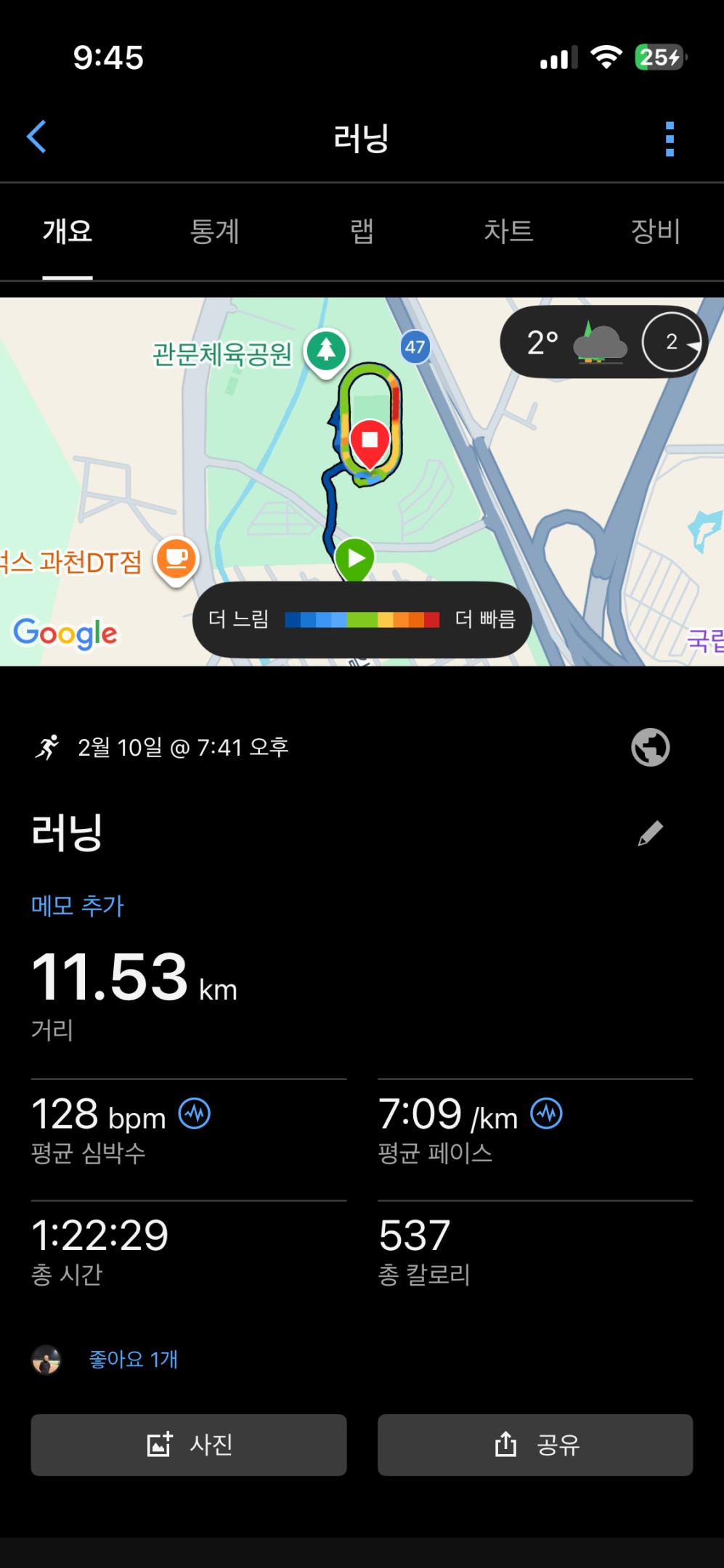This screenshot has width=724, height=1568.
Task: Tap the 공유 share button
Action: click(x=535, y=1445)
